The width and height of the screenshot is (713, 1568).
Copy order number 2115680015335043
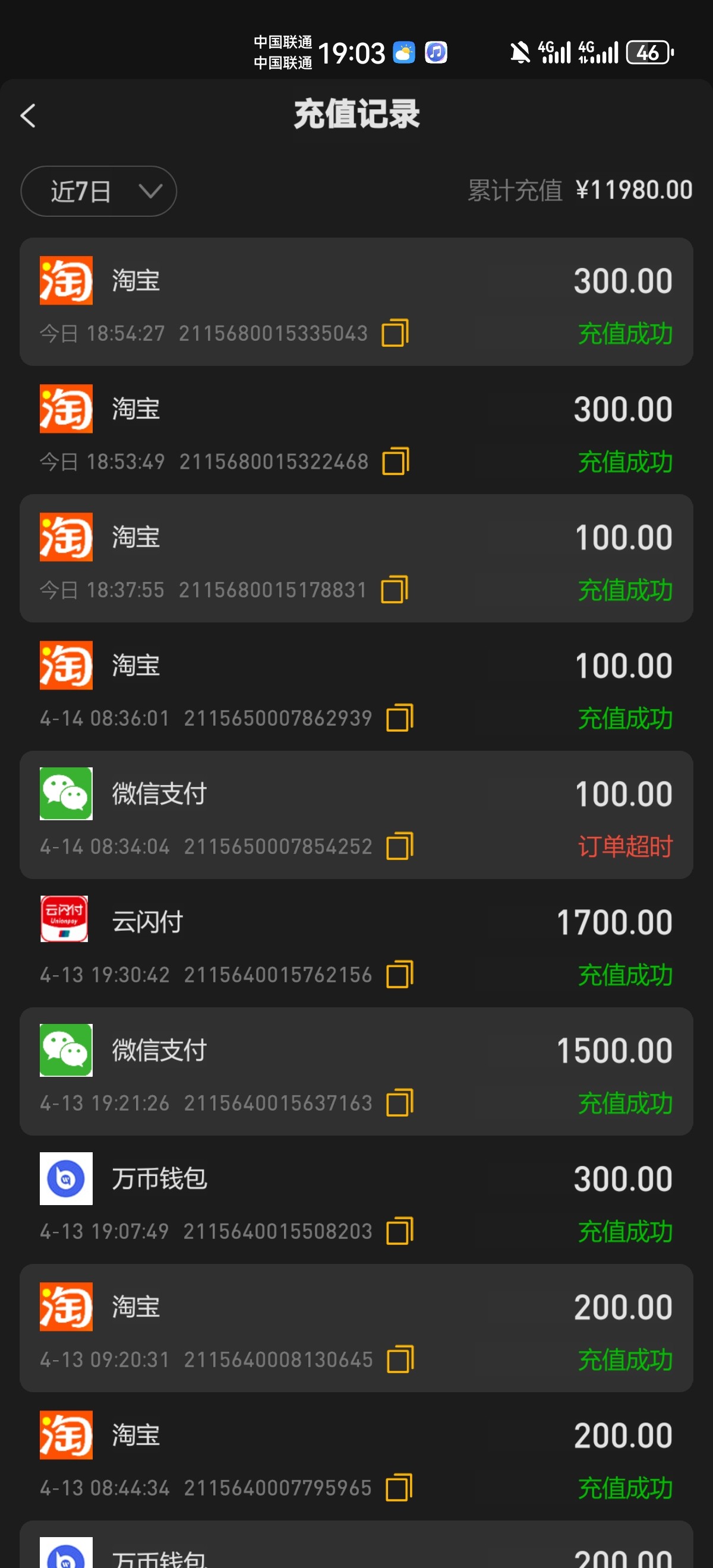(396, 333)
